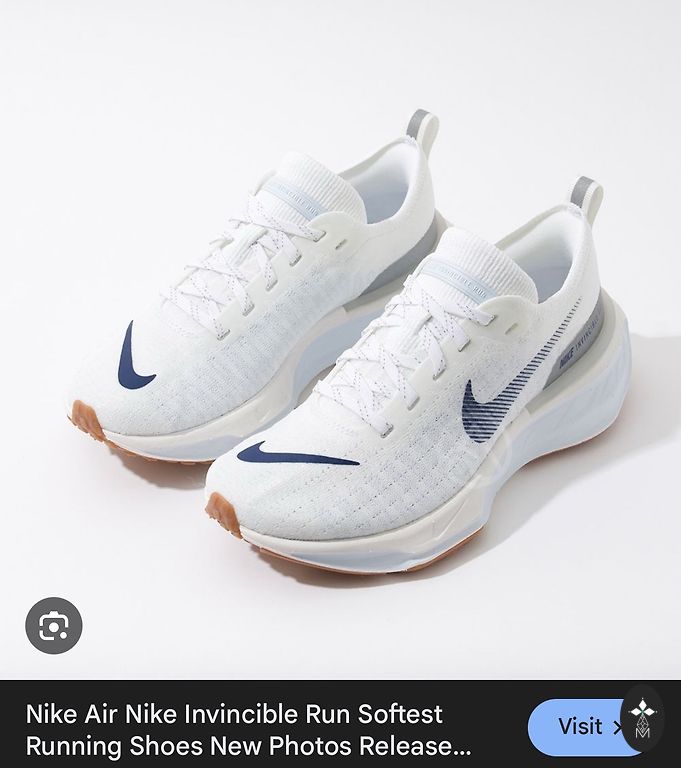Search this shoe image with Google Lens

coord(53,626)
